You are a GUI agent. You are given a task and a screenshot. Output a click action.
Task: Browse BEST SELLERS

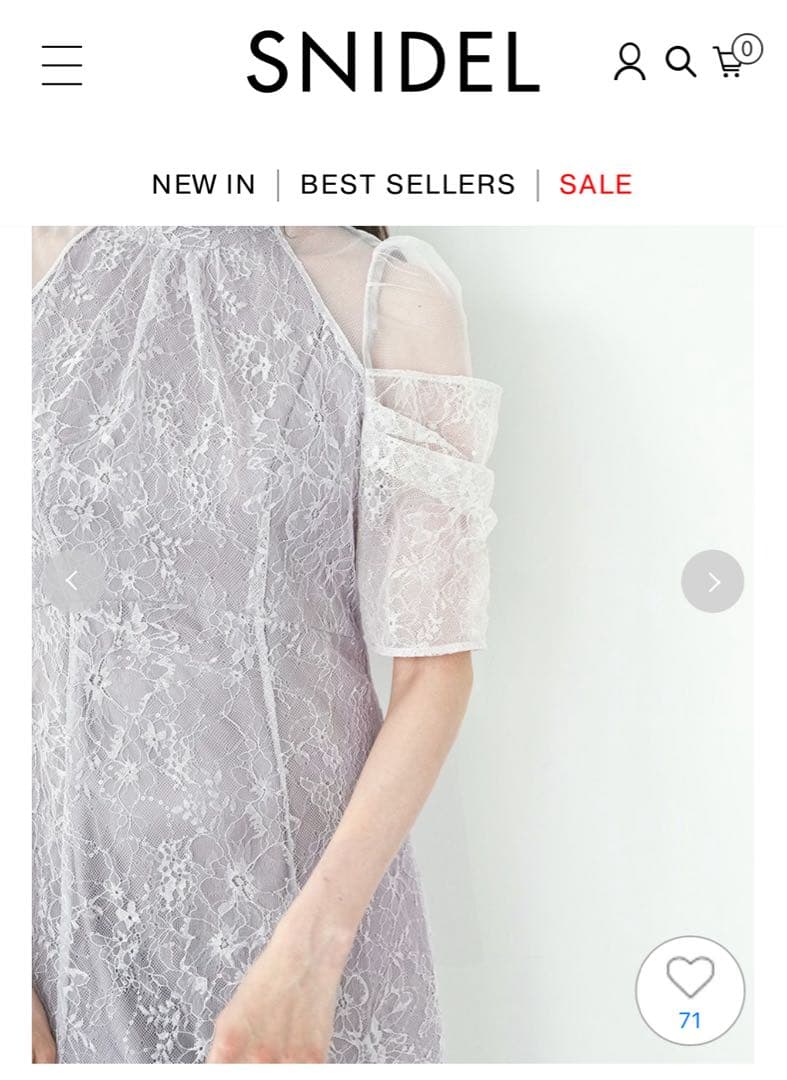[x=407, y=185]
